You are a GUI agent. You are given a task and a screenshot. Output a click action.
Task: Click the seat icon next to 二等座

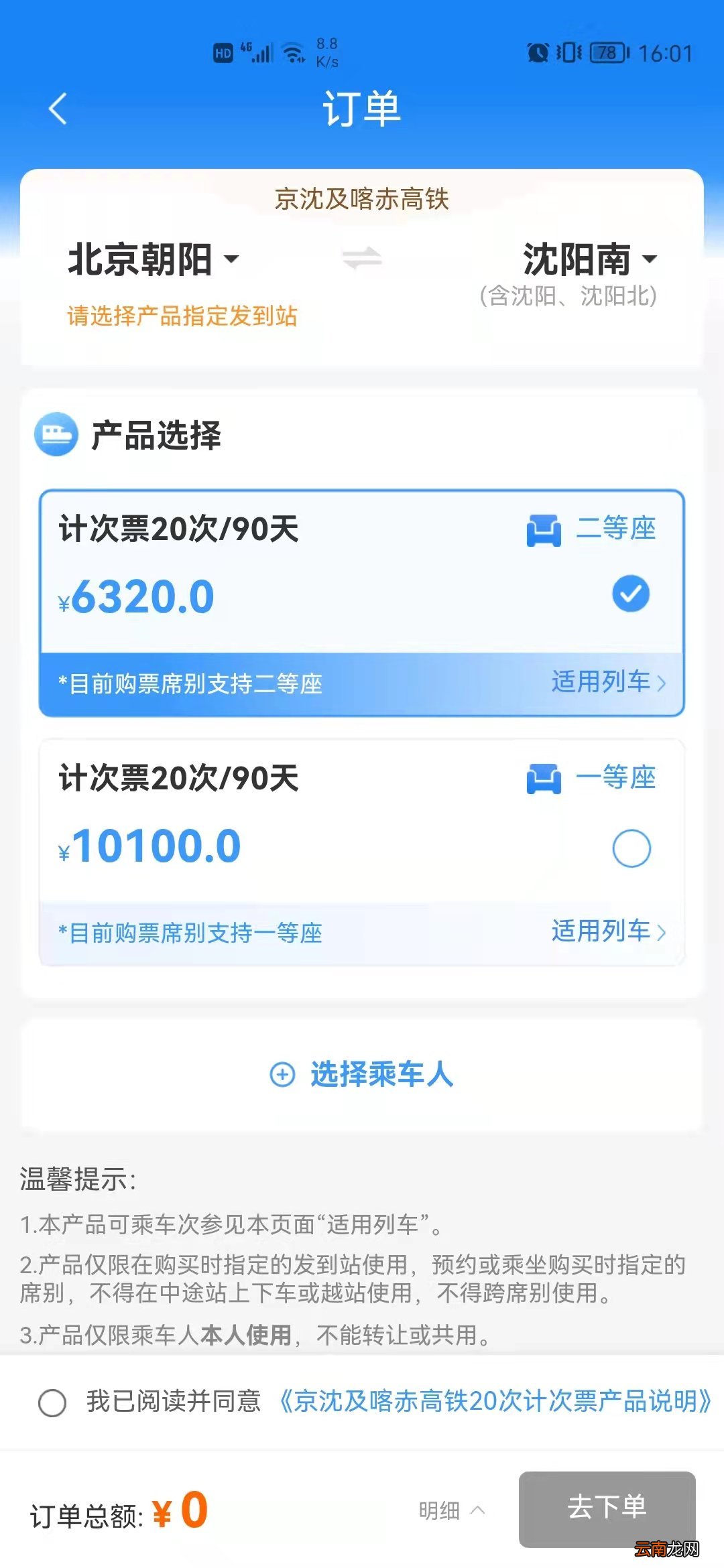click(x=544, y=529)
